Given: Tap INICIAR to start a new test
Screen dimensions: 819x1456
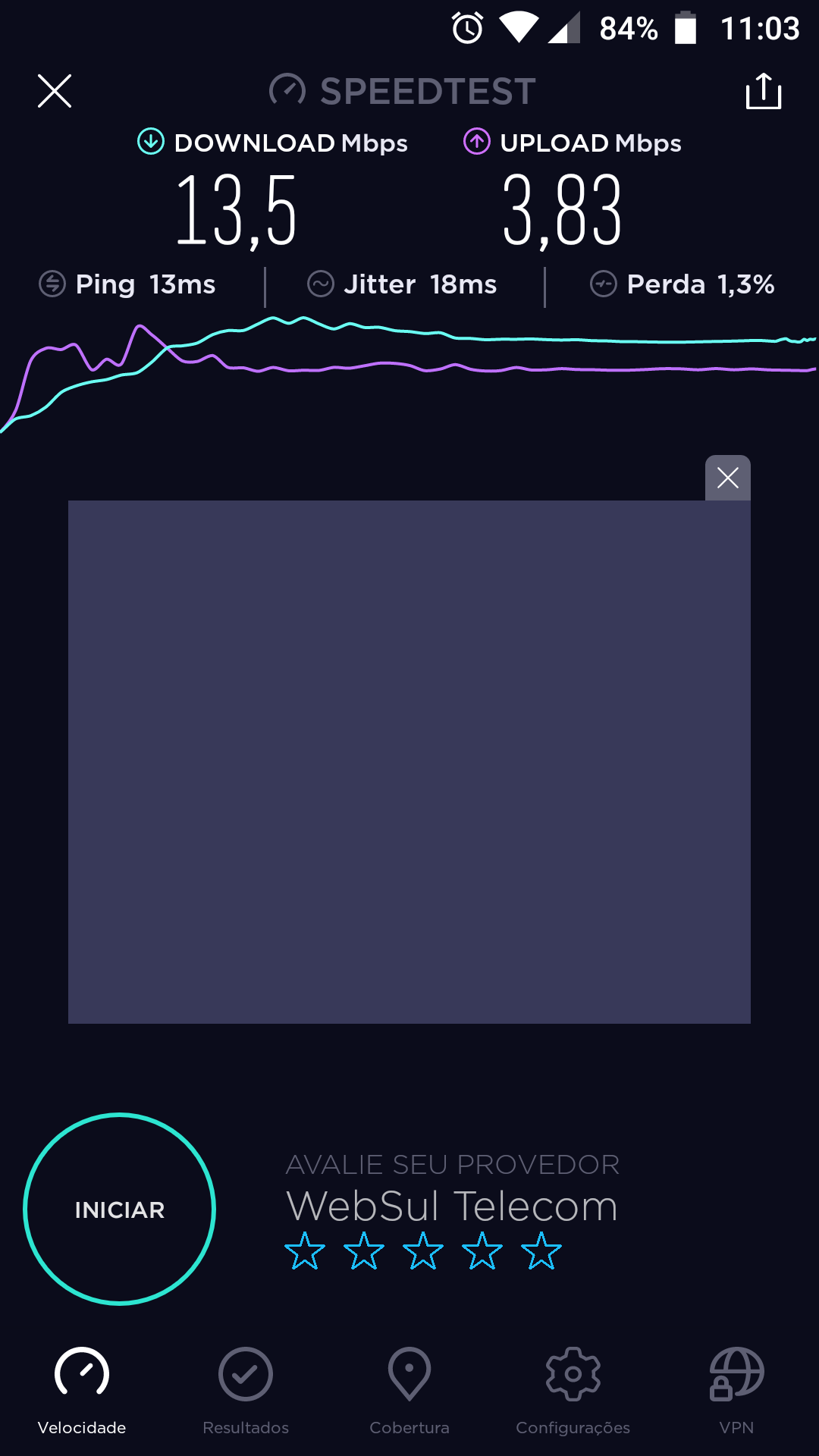Looking at the screenshot, I should click(120, 1209).
